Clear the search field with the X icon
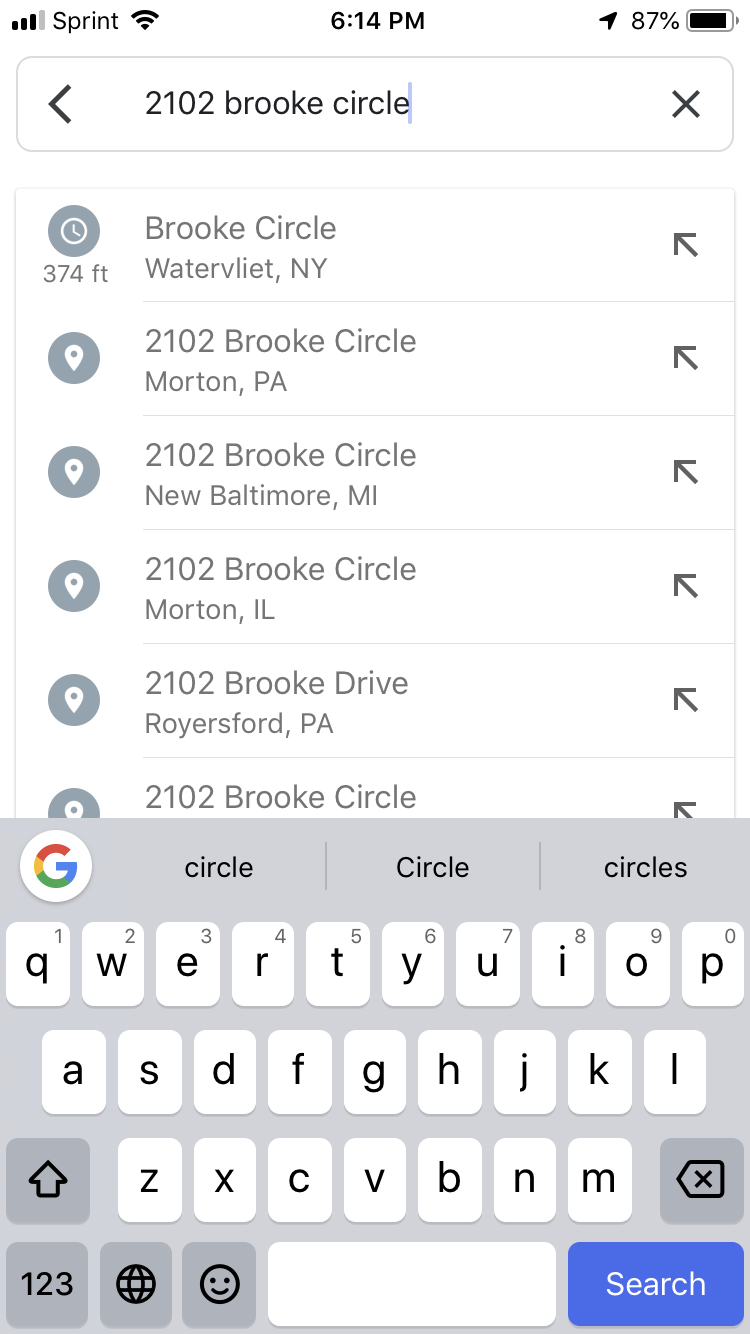The height and width of the screenshot is (1334, 750). 686,103
